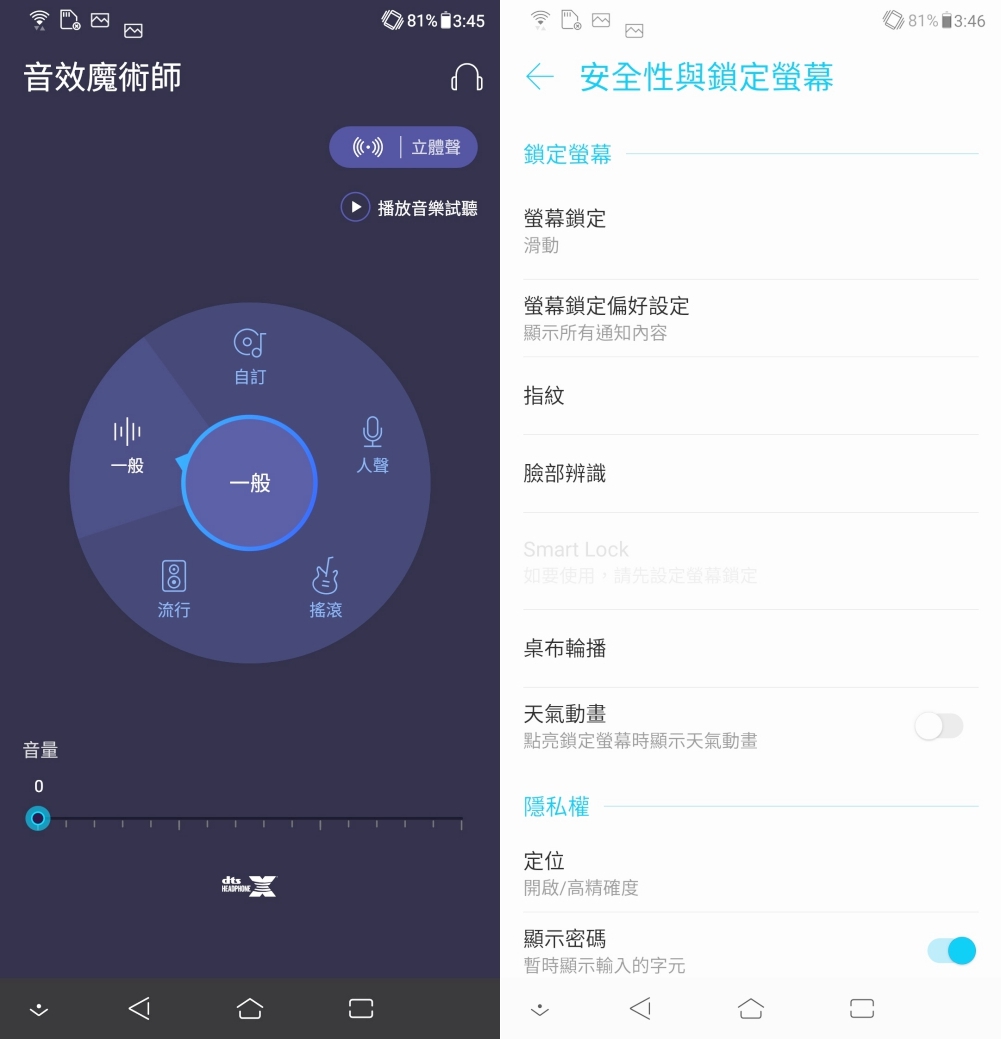Image resolution: width=1001 pixels, height=1039 pixels.
Task: Open 臉部辨識 face recognition
Action: 750,473
